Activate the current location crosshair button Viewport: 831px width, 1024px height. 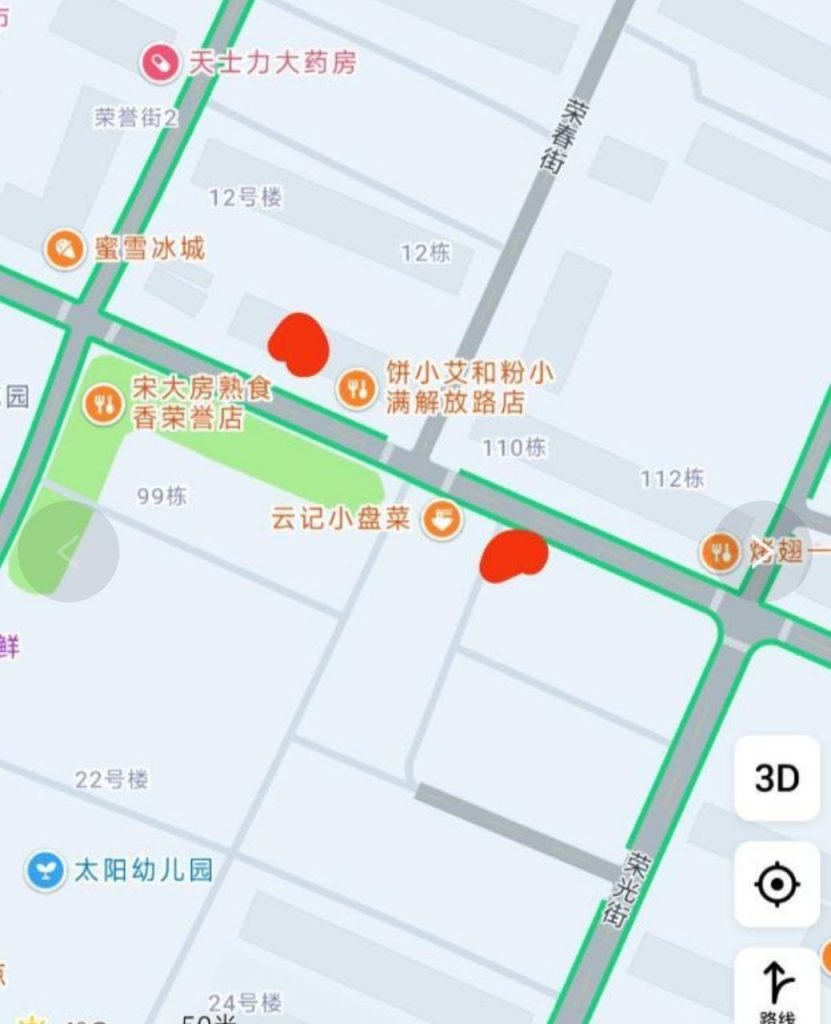point(775,884)
